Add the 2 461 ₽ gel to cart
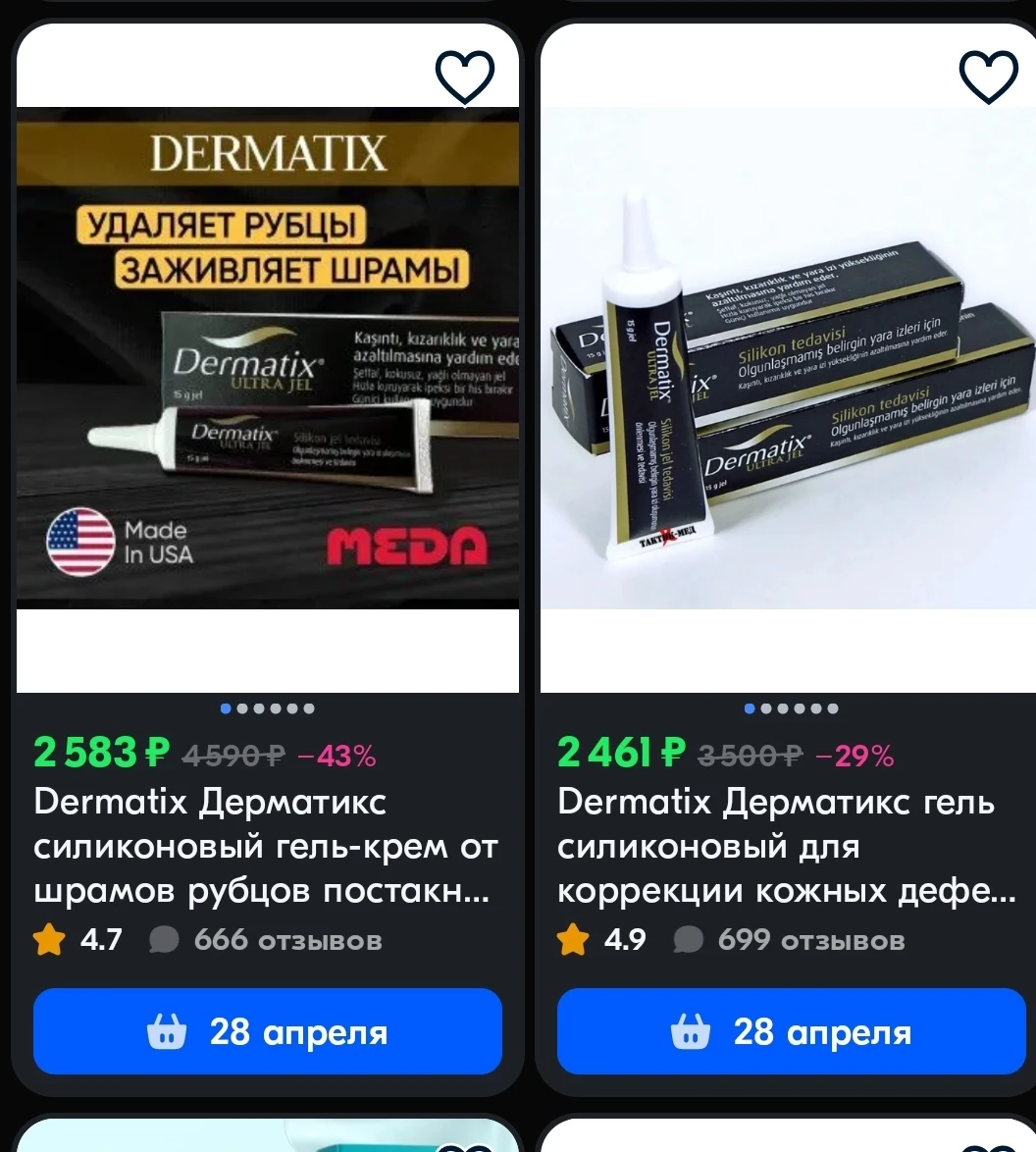Viewport: 1036px width, 1152px height. click(x=791, y=1031)
